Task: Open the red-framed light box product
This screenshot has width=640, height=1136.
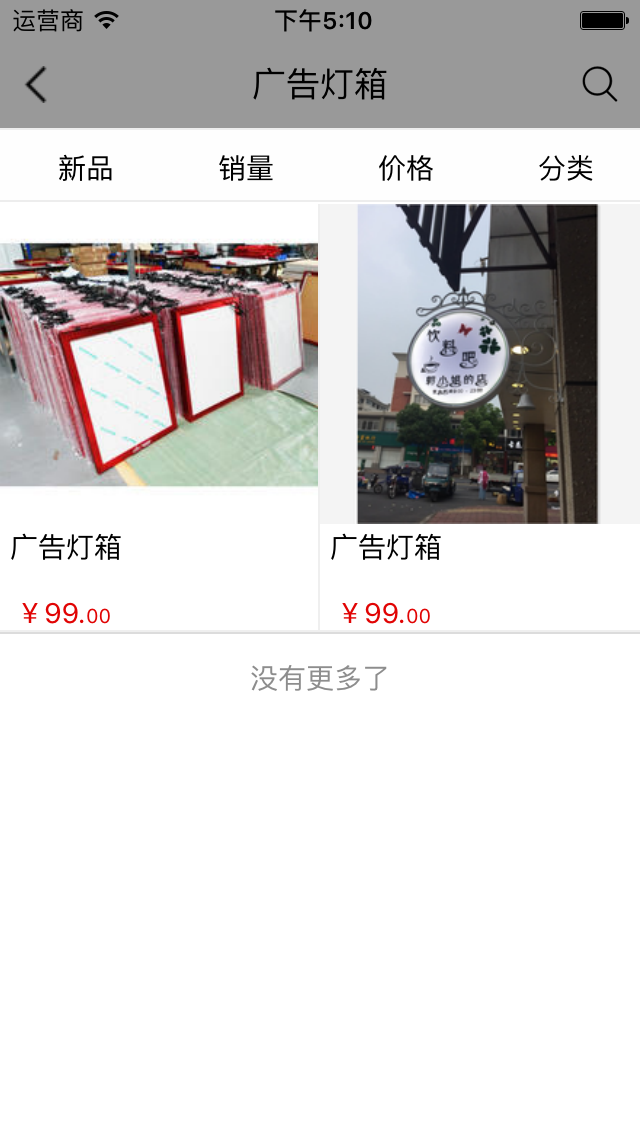Action: click(159, 365)
